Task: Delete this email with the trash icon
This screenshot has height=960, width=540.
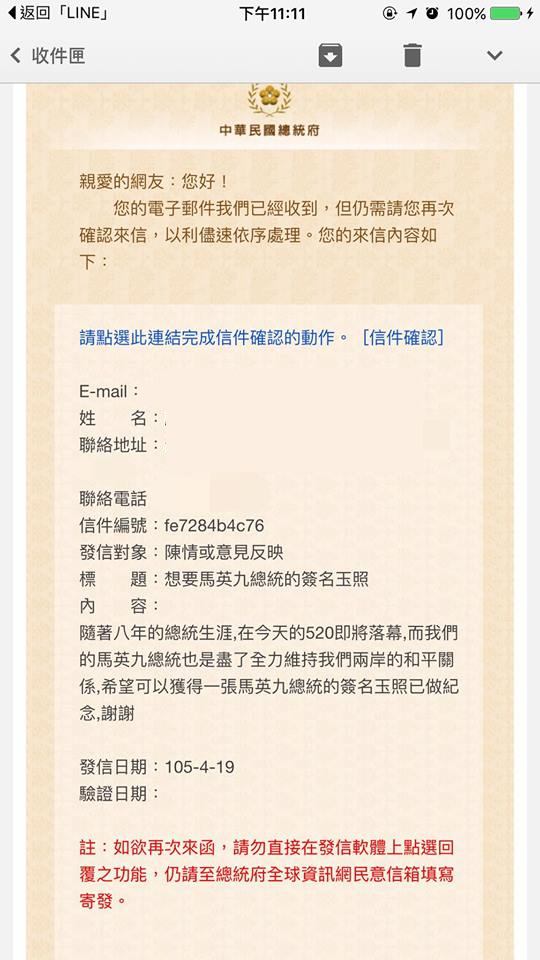Action: coord(413,55)
